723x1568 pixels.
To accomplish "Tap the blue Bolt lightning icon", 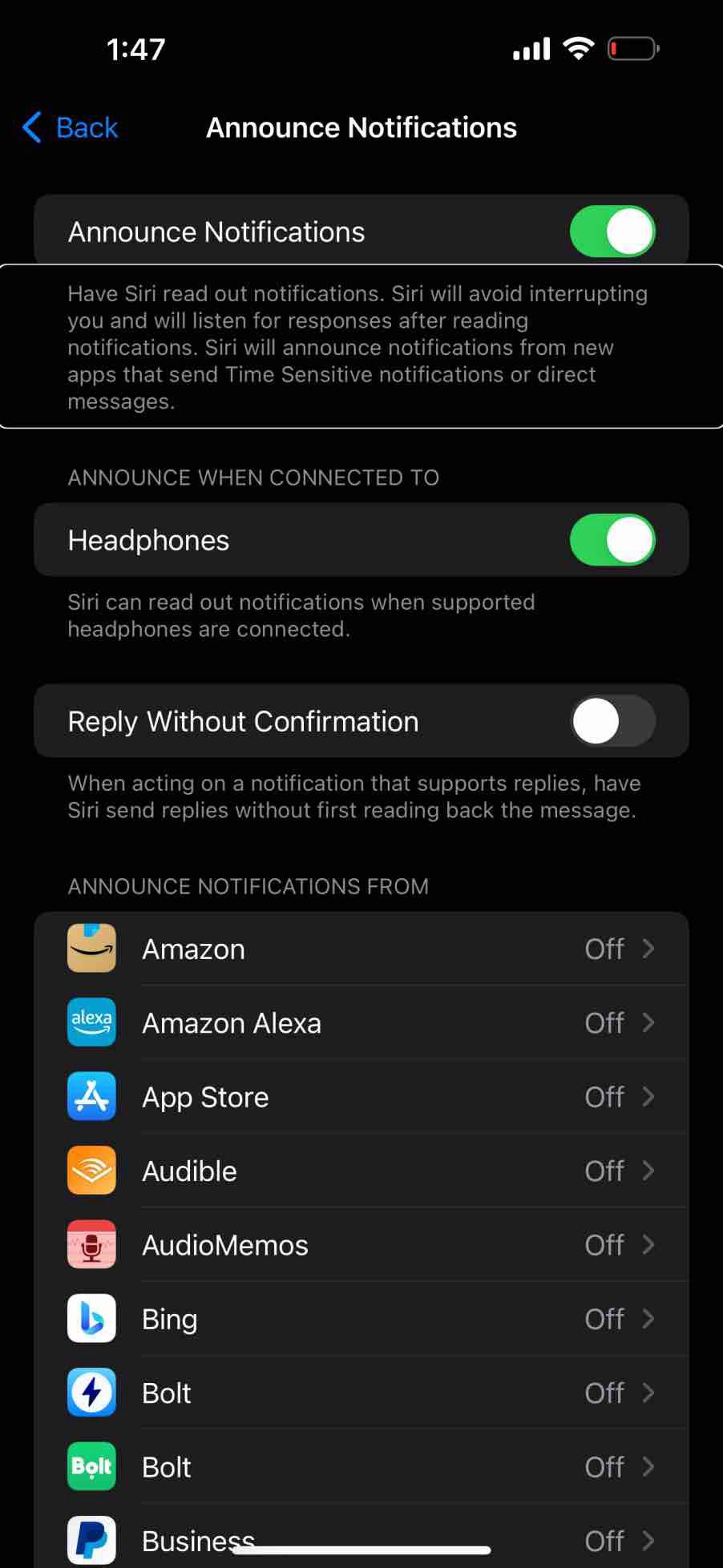I will pyautogui.click(x=91, y=1393).
